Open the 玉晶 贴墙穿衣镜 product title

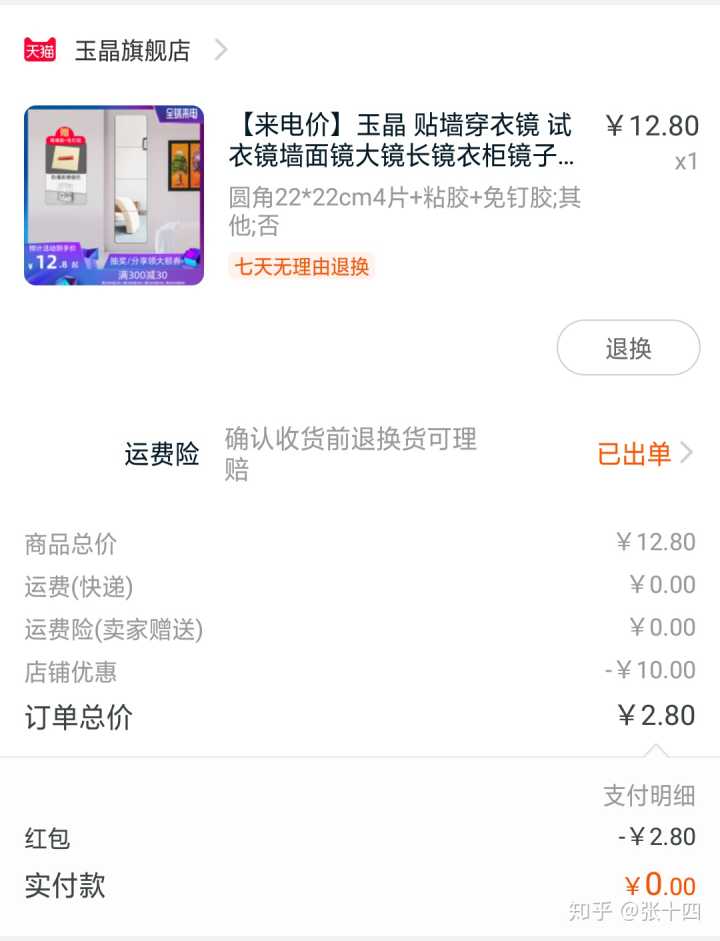(402, 141)
